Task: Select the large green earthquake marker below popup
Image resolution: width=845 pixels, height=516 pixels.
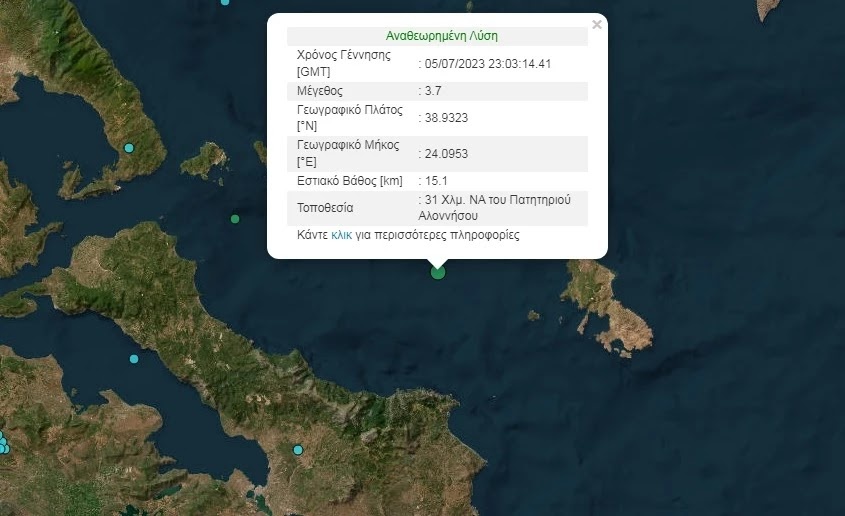Action: pyautogui.click(x=437, y=272)
